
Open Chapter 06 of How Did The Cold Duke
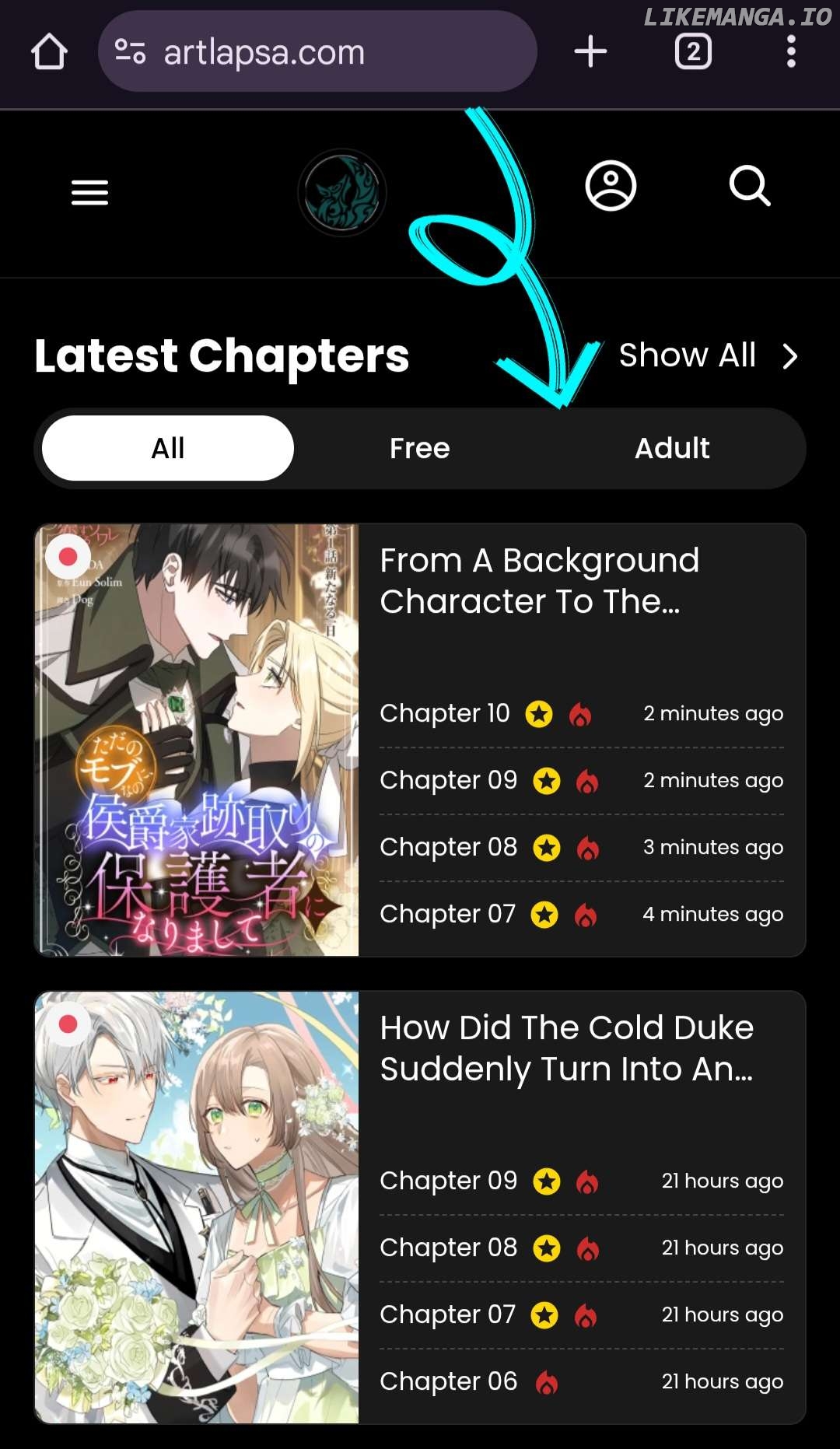point(448,1381)
